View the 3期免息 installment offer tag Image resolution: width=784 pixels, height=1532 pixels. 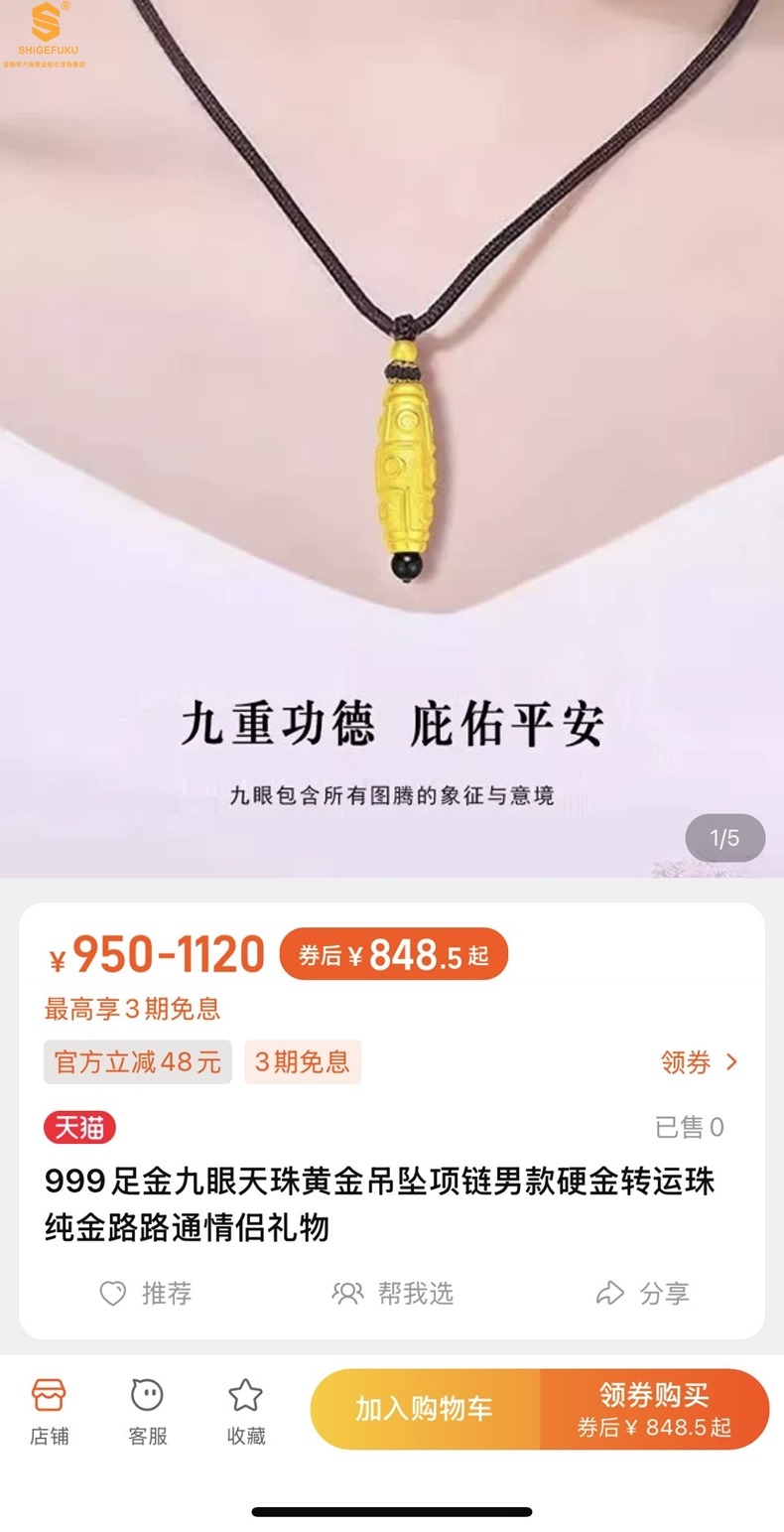303,1061
